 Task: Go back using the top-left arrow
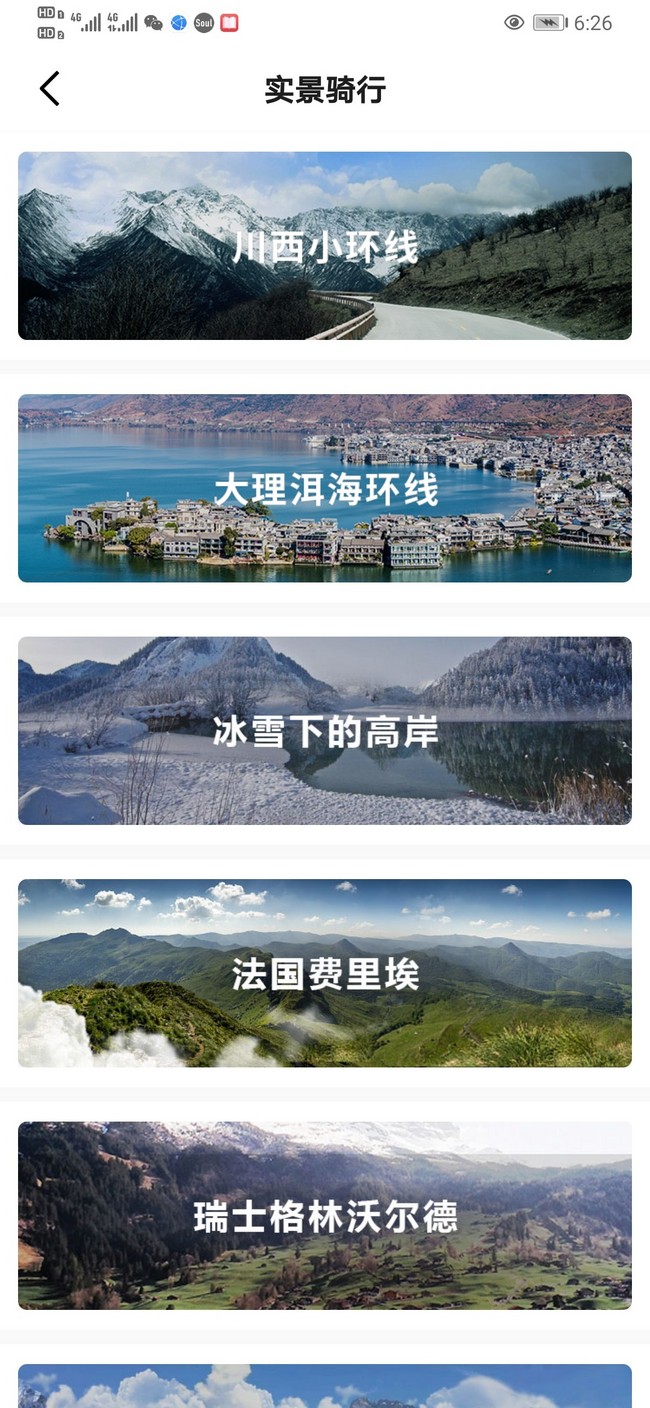(x=50, y=88)
